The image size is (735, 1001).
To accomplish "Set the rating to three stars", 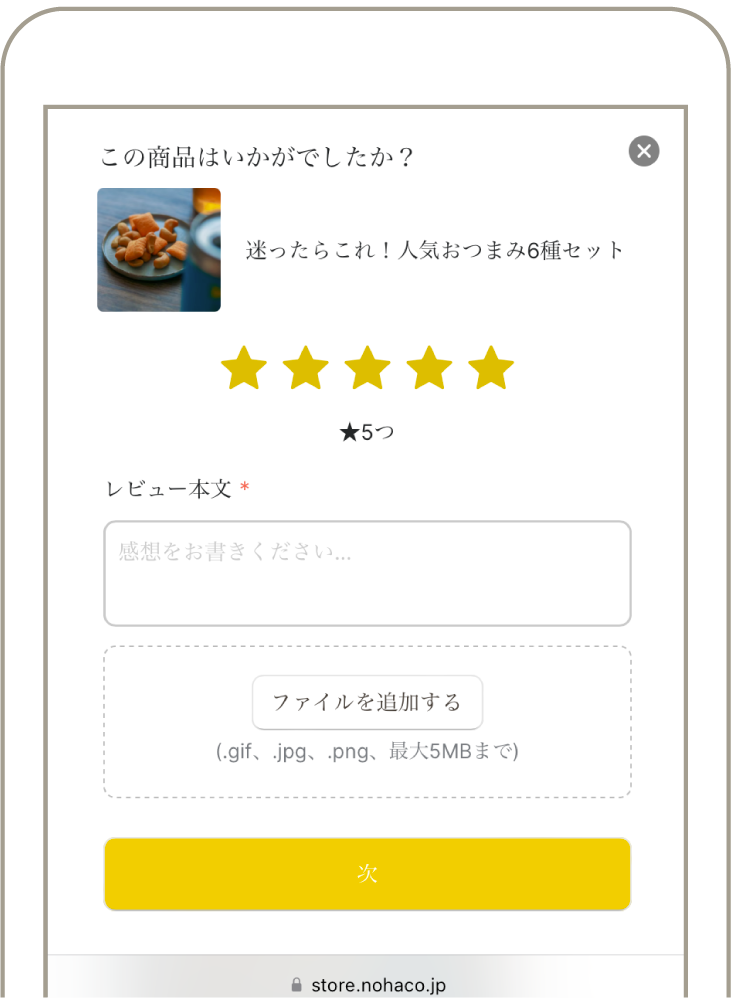I will click(x=368, y=368).
